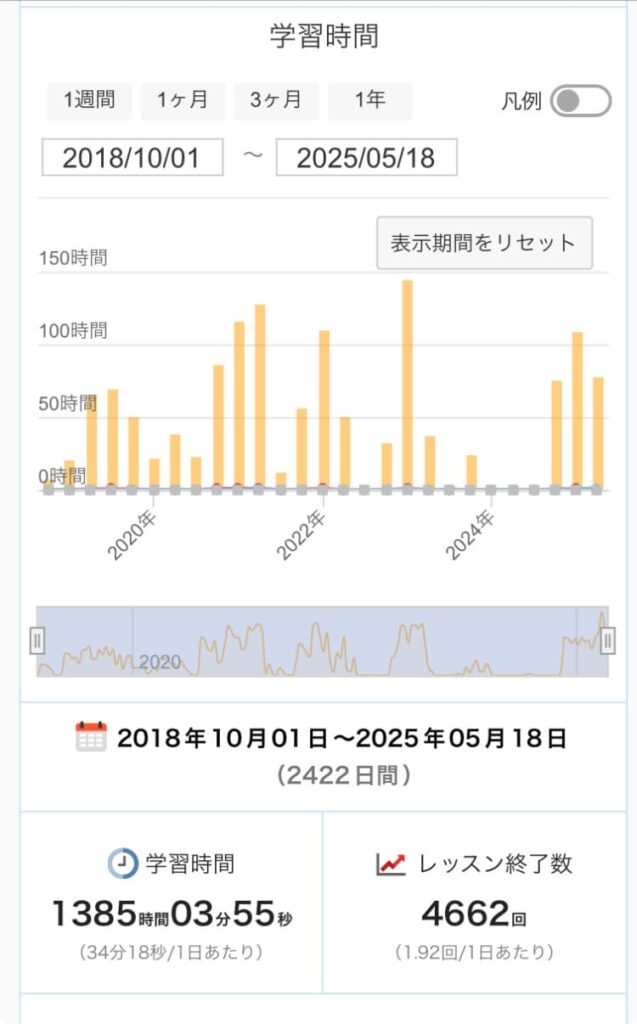
Task: Edit the end date 2025/05/18
Action: pyautogui.click(x=366, y=158)
